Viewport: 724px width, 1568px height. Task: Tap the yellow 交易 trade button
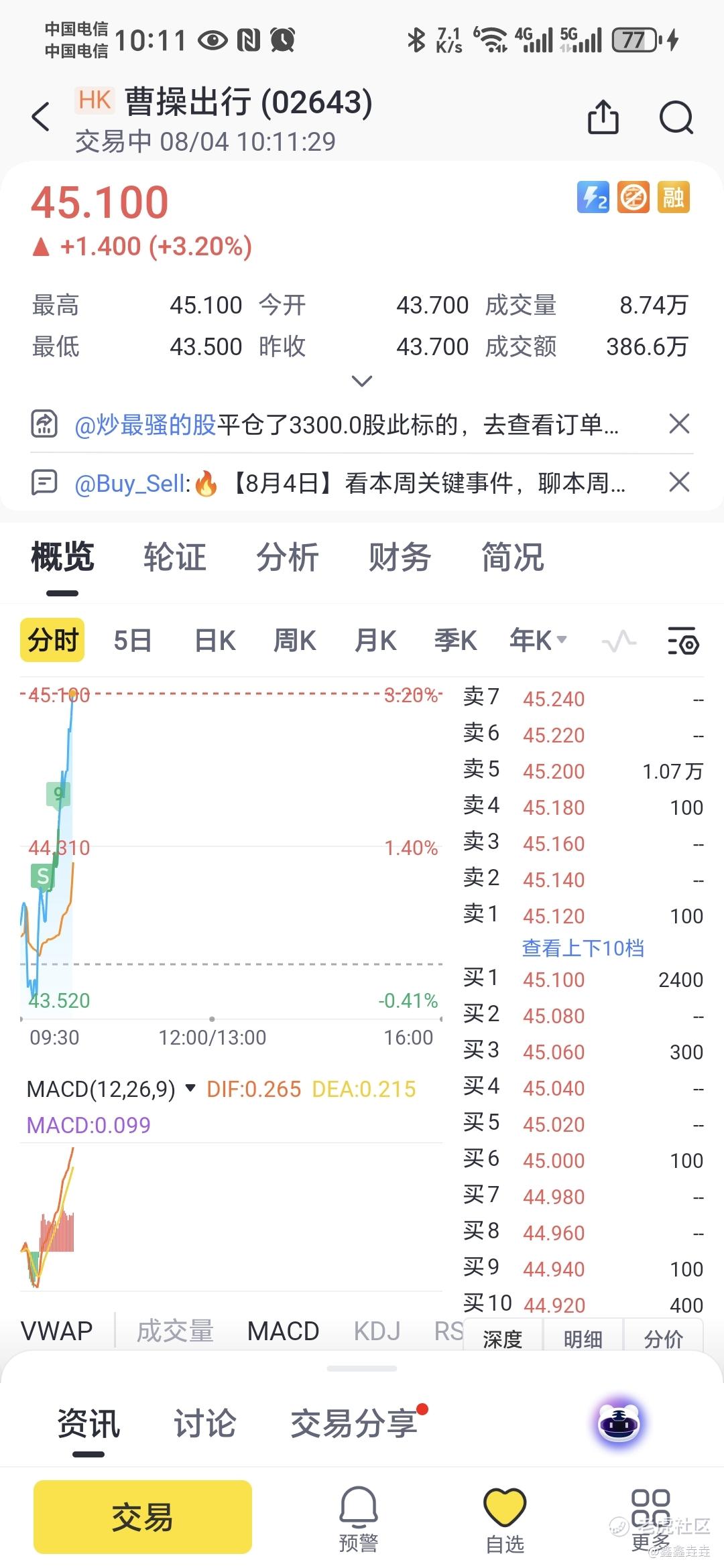(x=143, y=1517)
